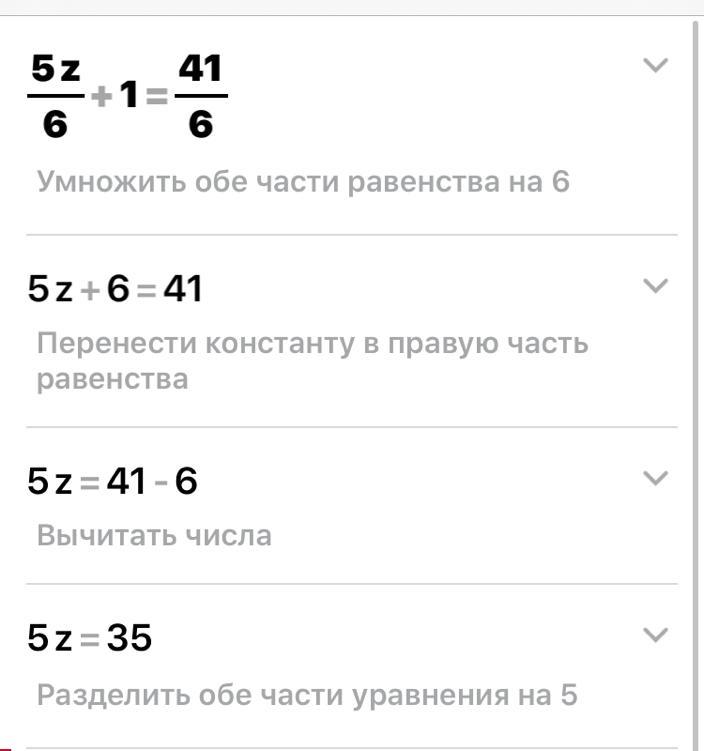This screenshot has width=704, height=751.
Task: Expand the 5z + 6 = 41 step
Action: pos(655,286)
